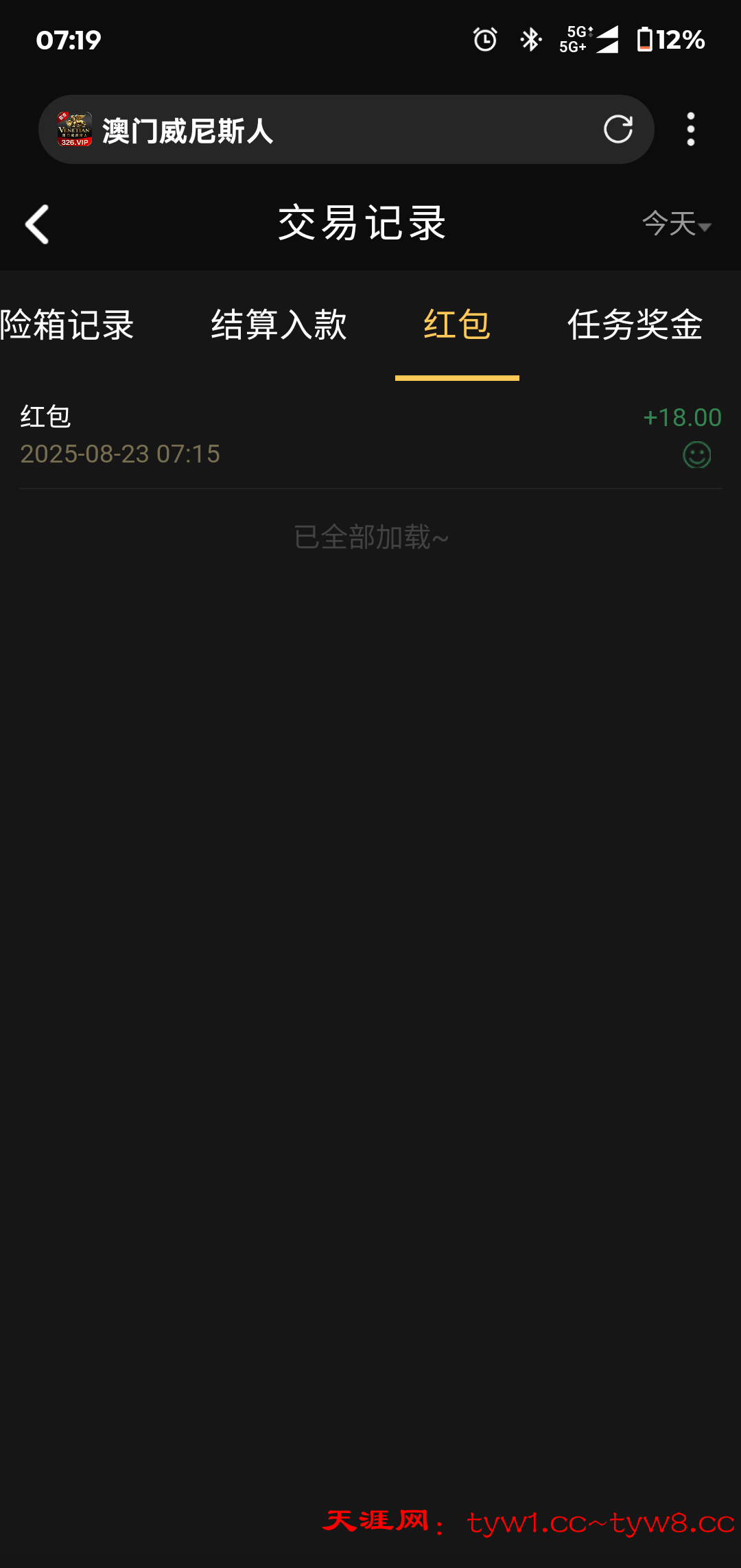741x1568 pixels.
Task: Switch to the 任务奖金 tab
Action: click(x=635, y=325)
